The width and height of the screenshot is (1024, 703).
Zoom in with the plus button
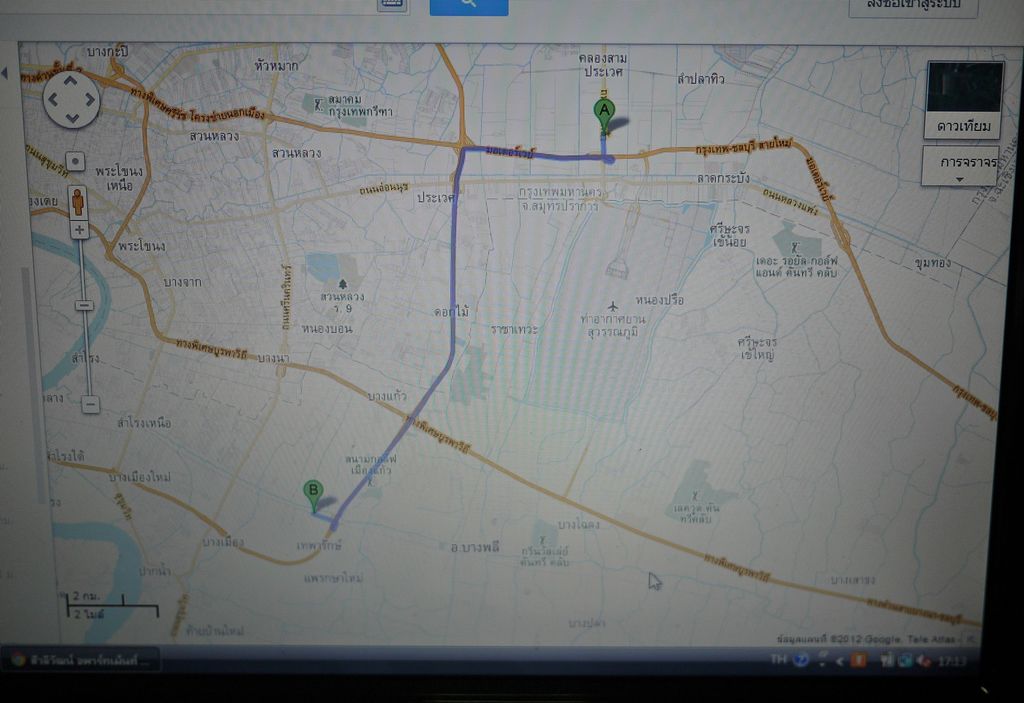click(80, 229)
